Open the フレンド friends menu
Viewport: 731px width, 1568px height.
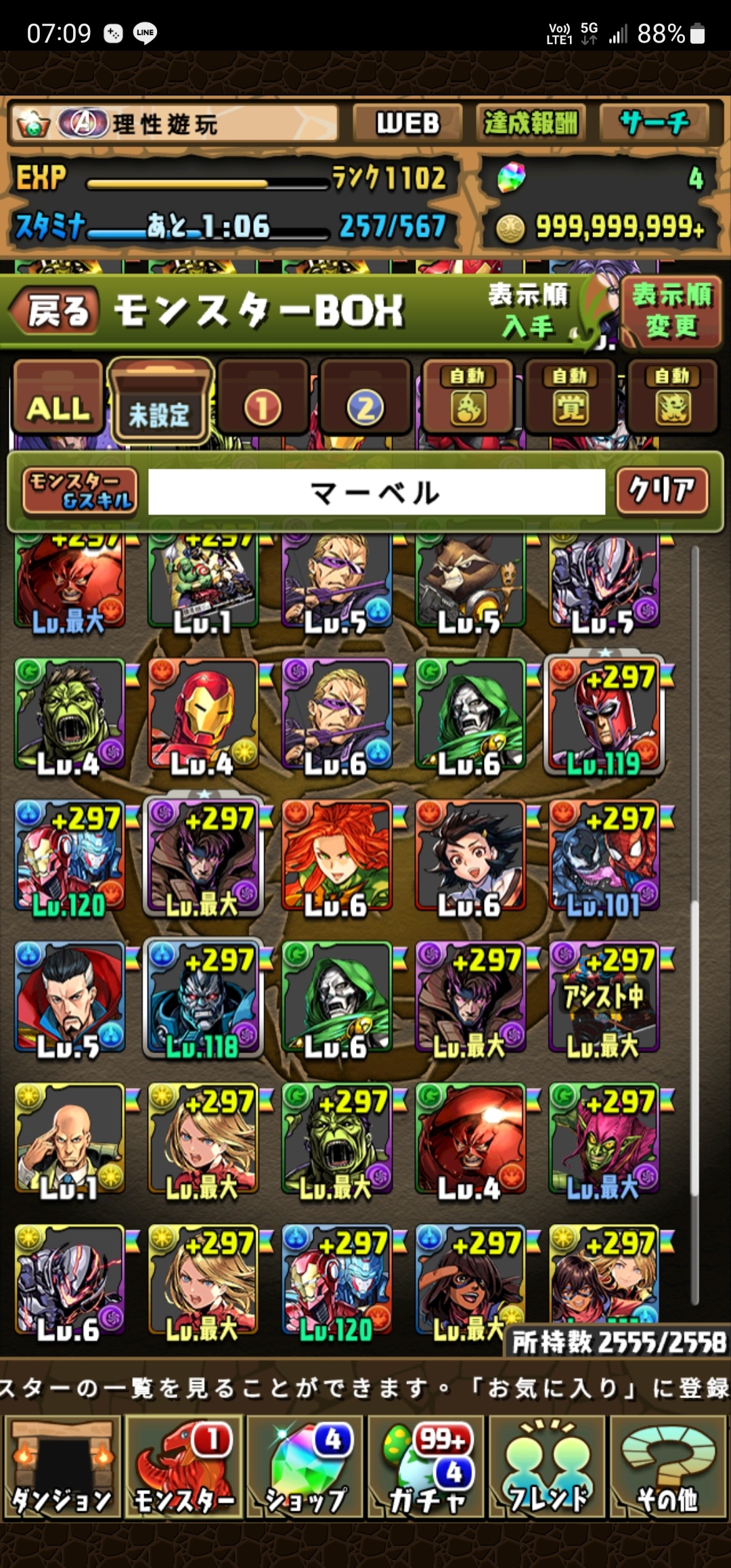[x=547, y=1466]
